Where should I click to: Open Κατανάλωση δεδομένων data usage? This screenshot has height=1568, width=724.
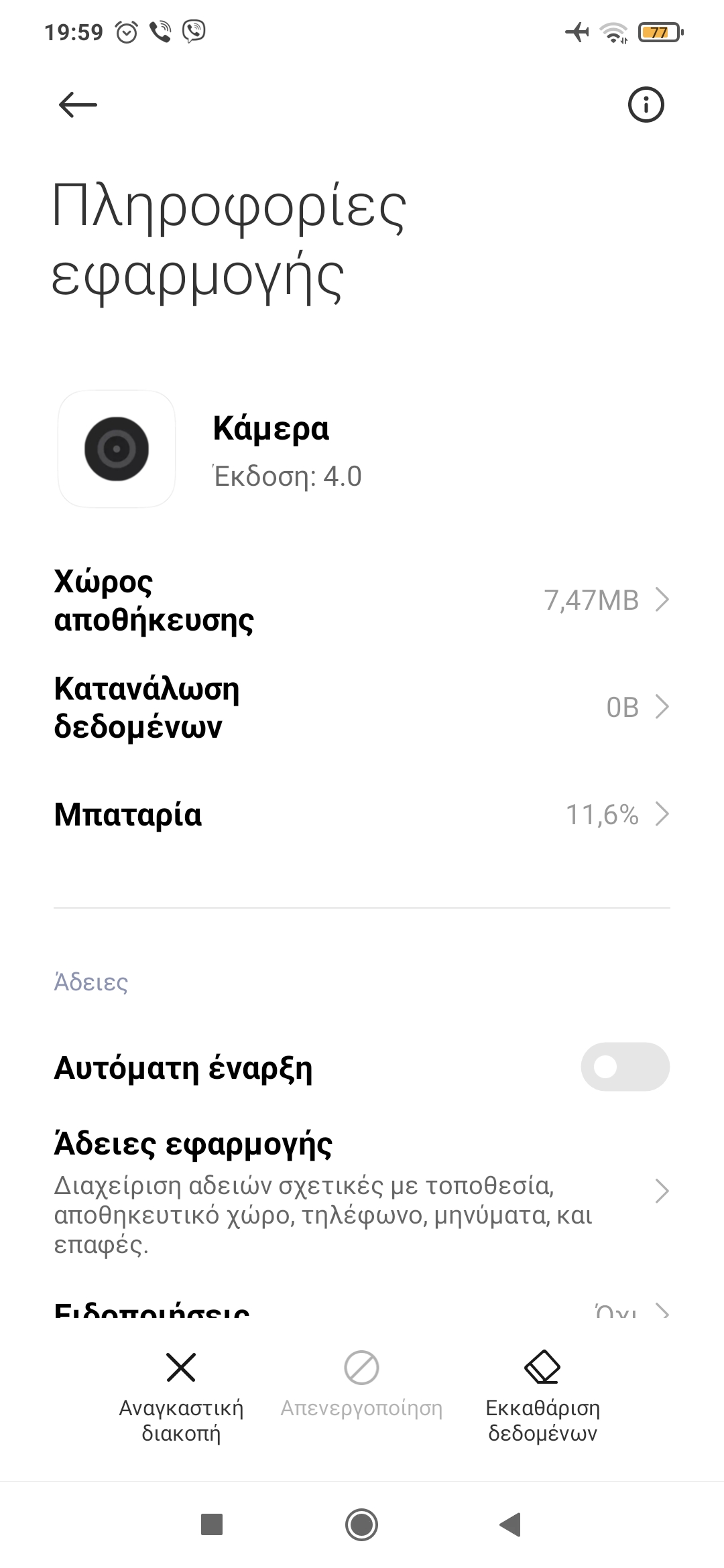[x=362, y=708]
